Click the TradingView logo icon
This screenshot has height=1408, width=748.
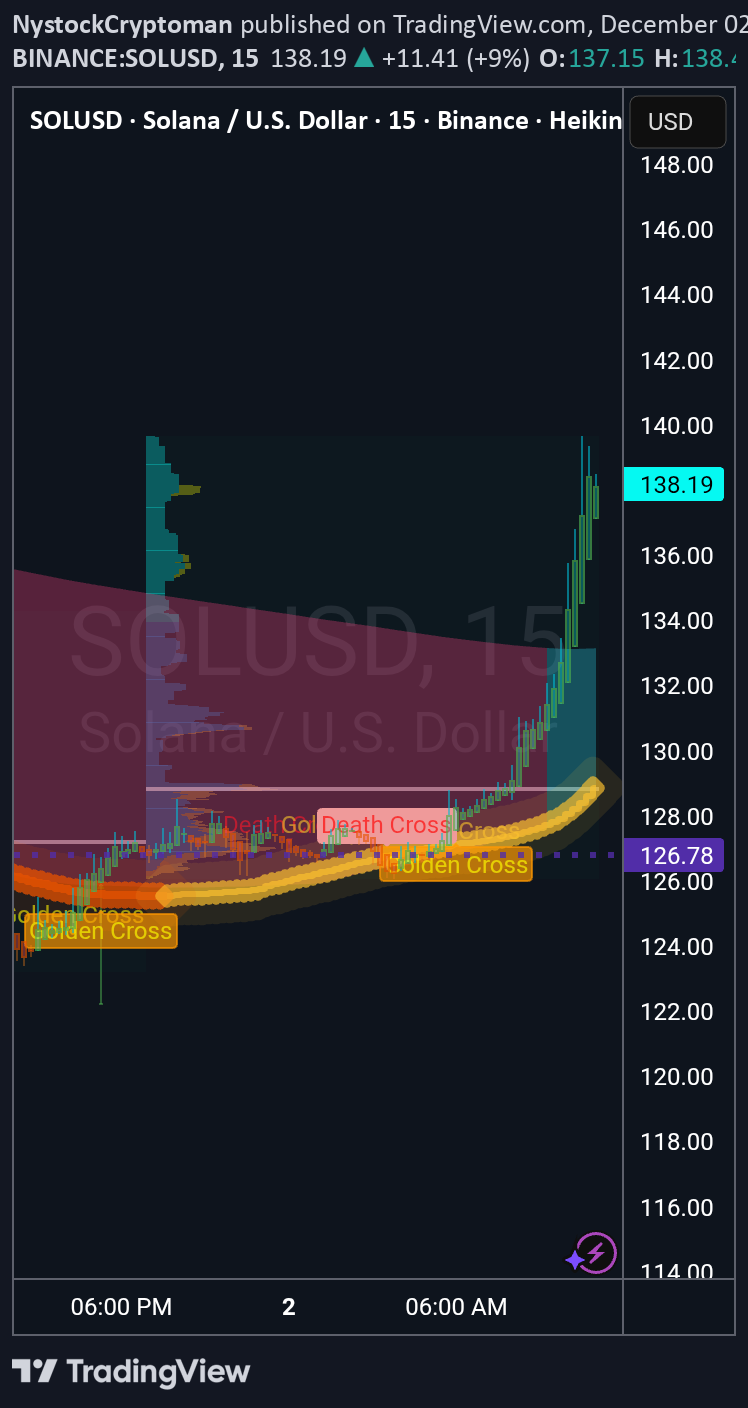point(37,1371)
